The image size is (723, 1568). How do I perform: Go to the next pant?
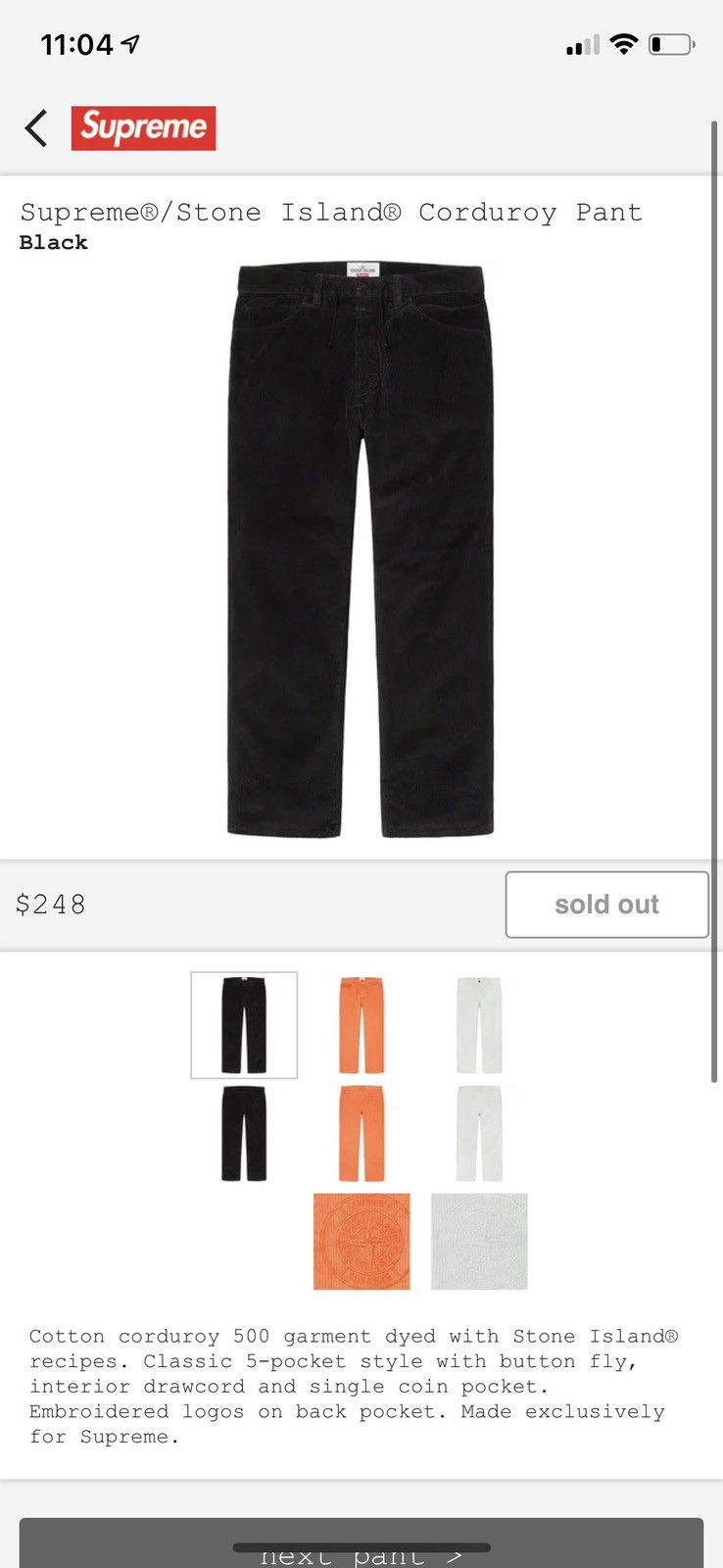361,1544
